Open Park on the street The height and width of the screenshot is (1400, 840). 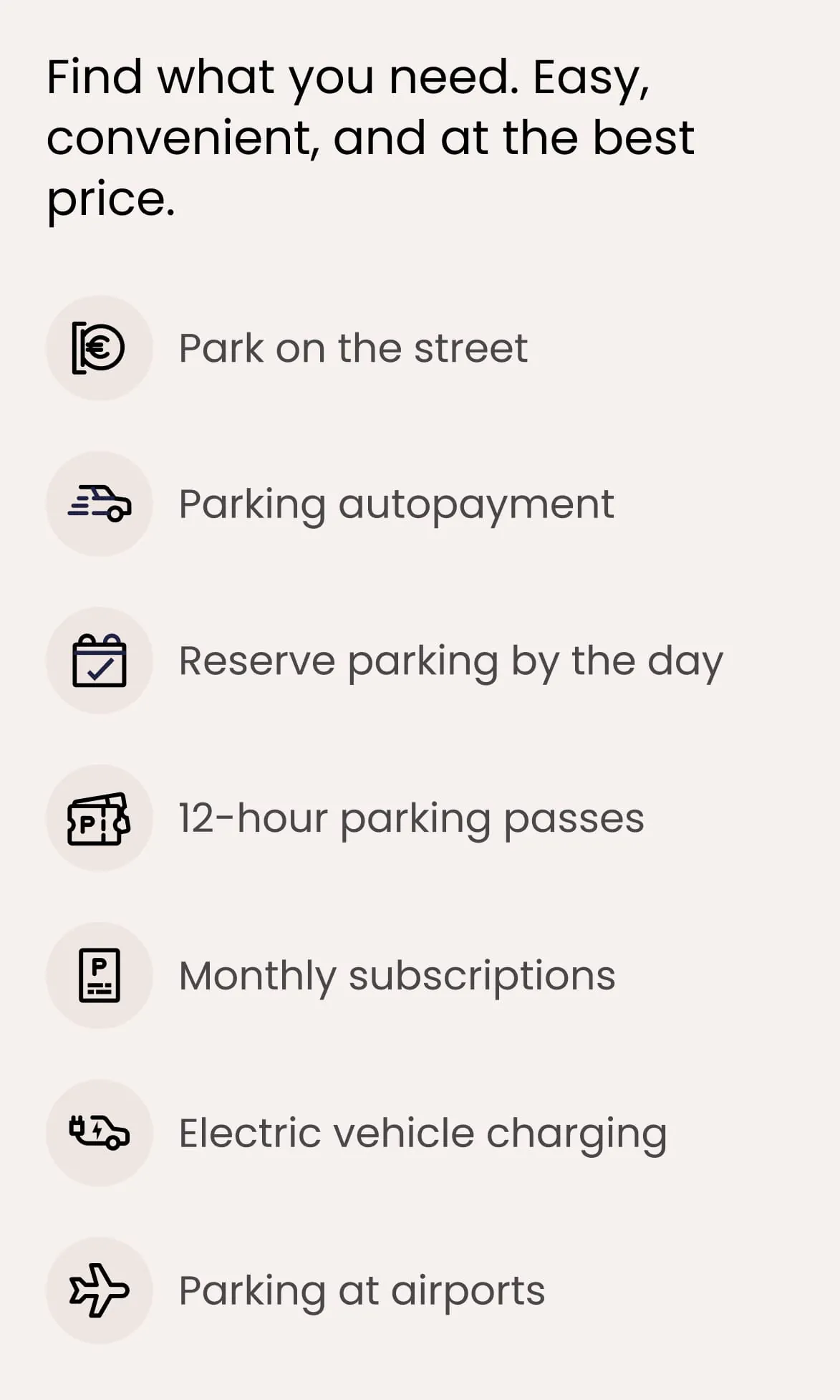(x=352, y=347)
